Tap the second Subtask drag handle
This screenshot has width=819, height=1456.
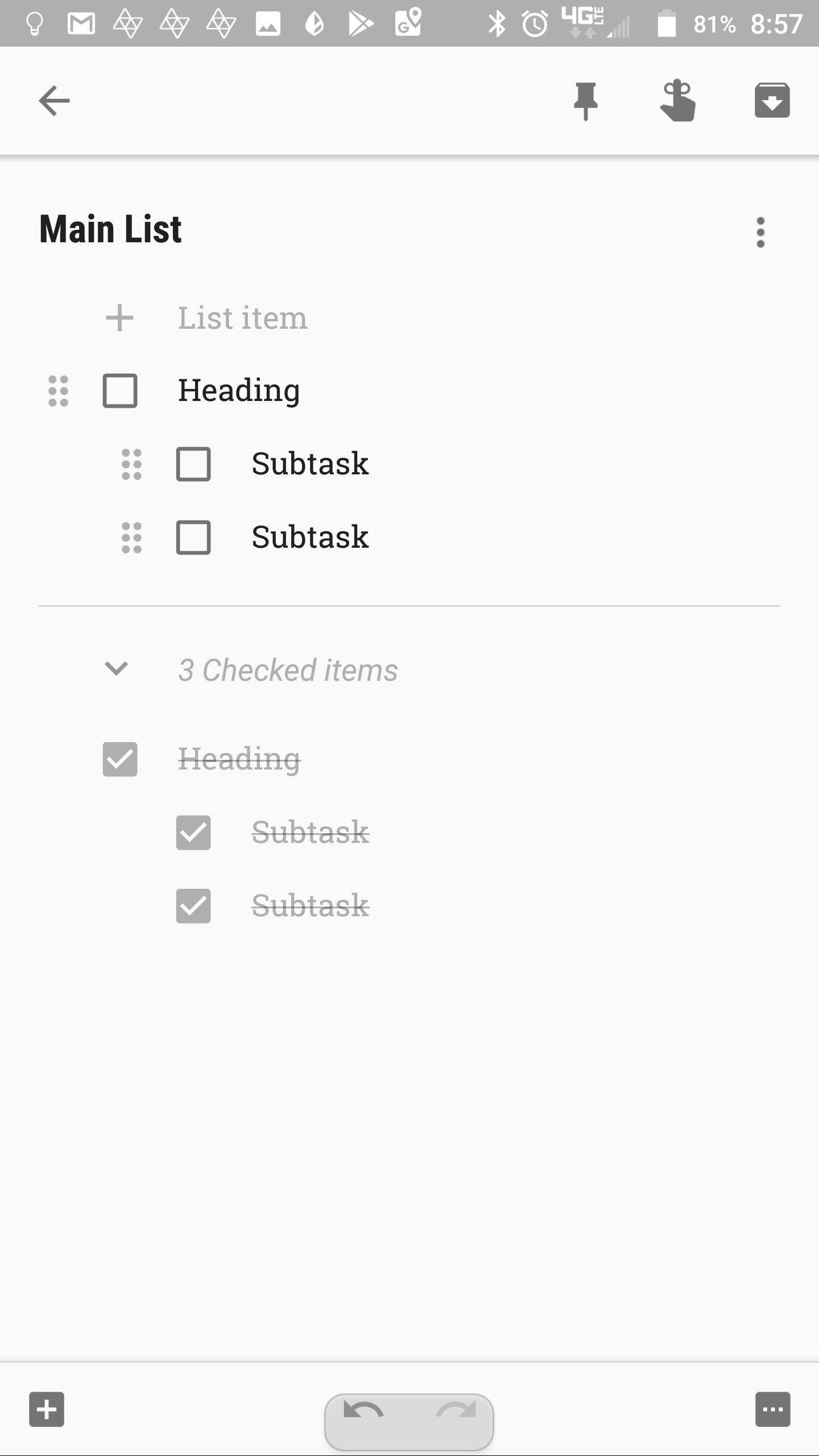click(x=131, y=537)
